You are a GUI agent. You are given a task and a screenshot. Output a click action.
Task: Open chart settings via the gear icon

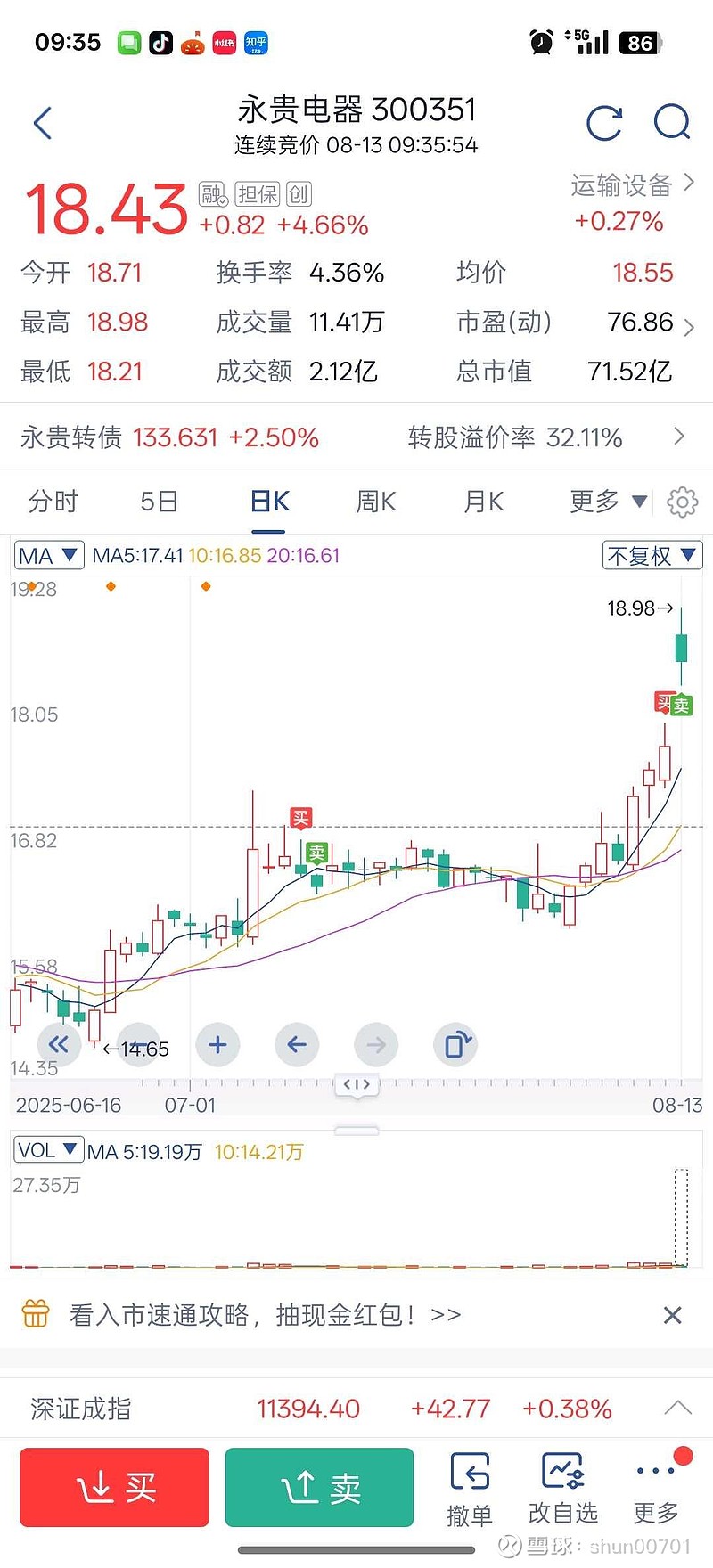pos(682,502)
